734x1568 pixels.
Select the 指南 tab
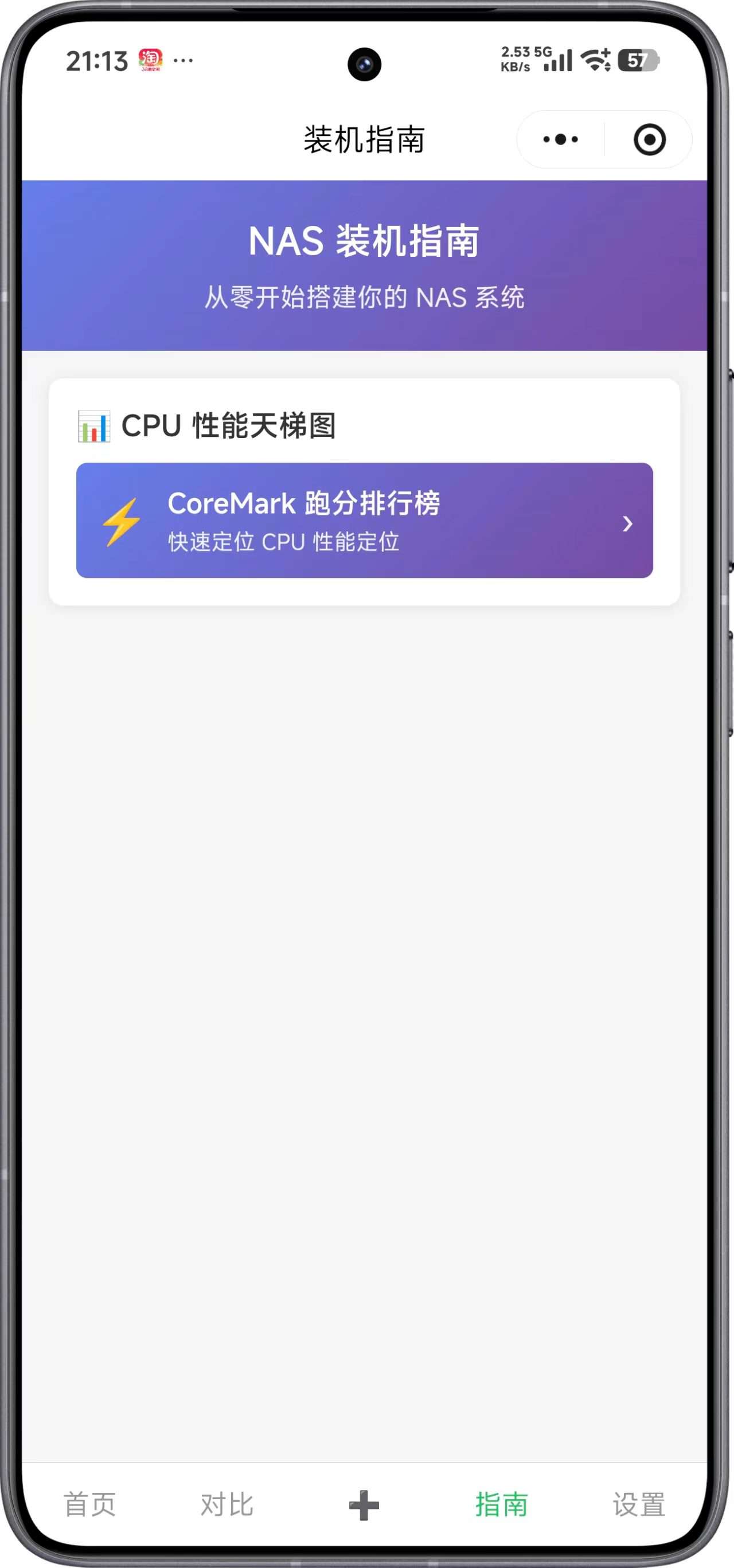[502, 1504]
